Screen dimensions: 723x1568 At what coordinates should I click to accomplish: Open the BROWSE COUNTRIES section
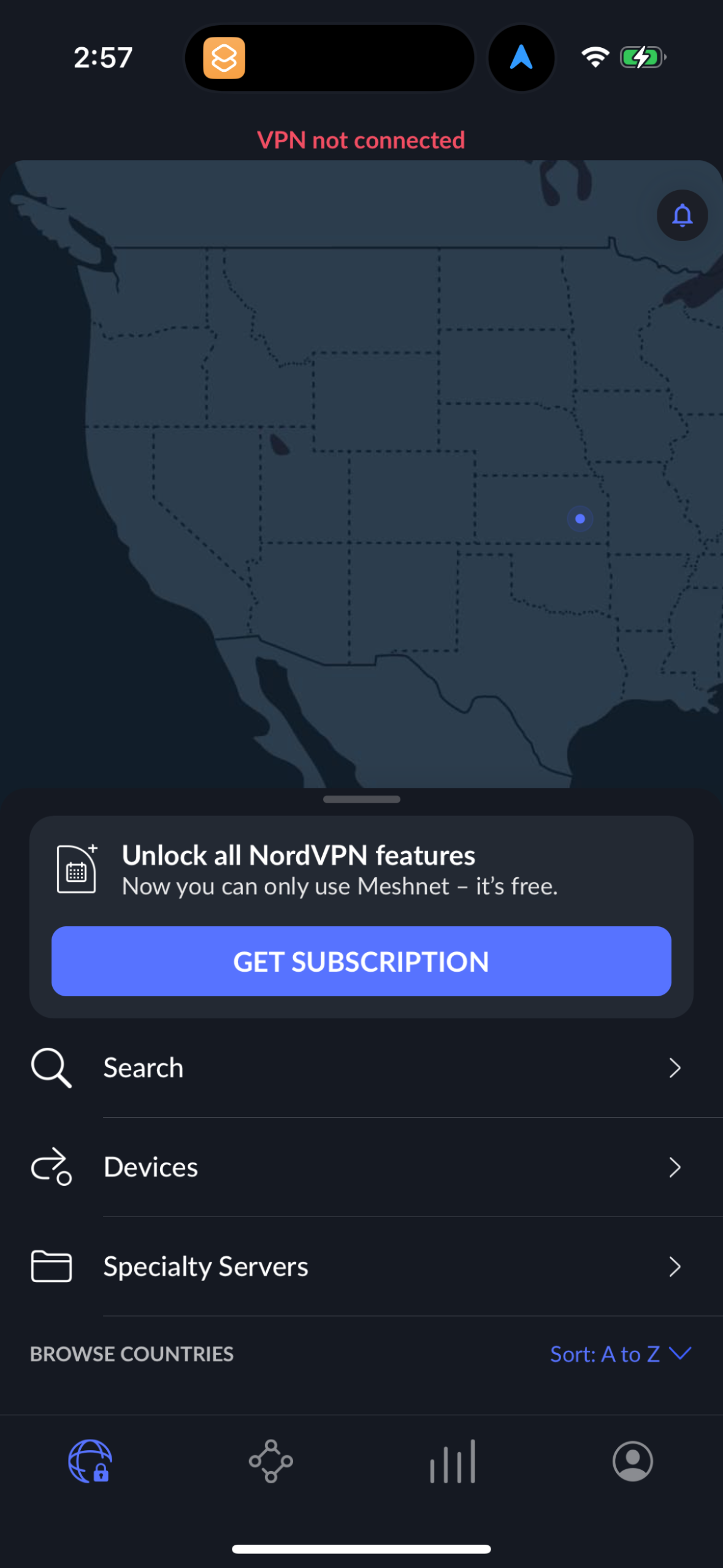[132, 1354]
